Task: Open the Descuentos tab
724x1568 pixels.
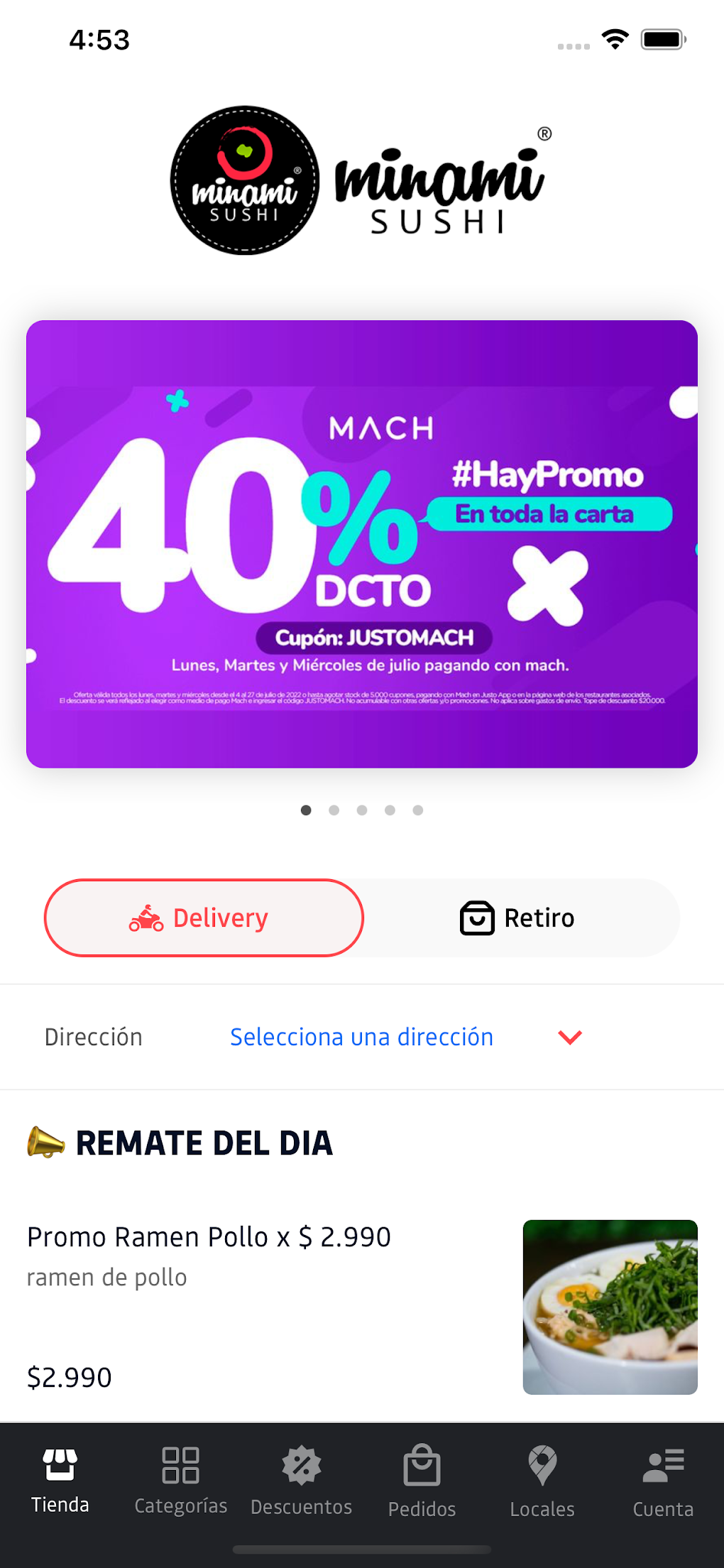Action: (302, 1481)
